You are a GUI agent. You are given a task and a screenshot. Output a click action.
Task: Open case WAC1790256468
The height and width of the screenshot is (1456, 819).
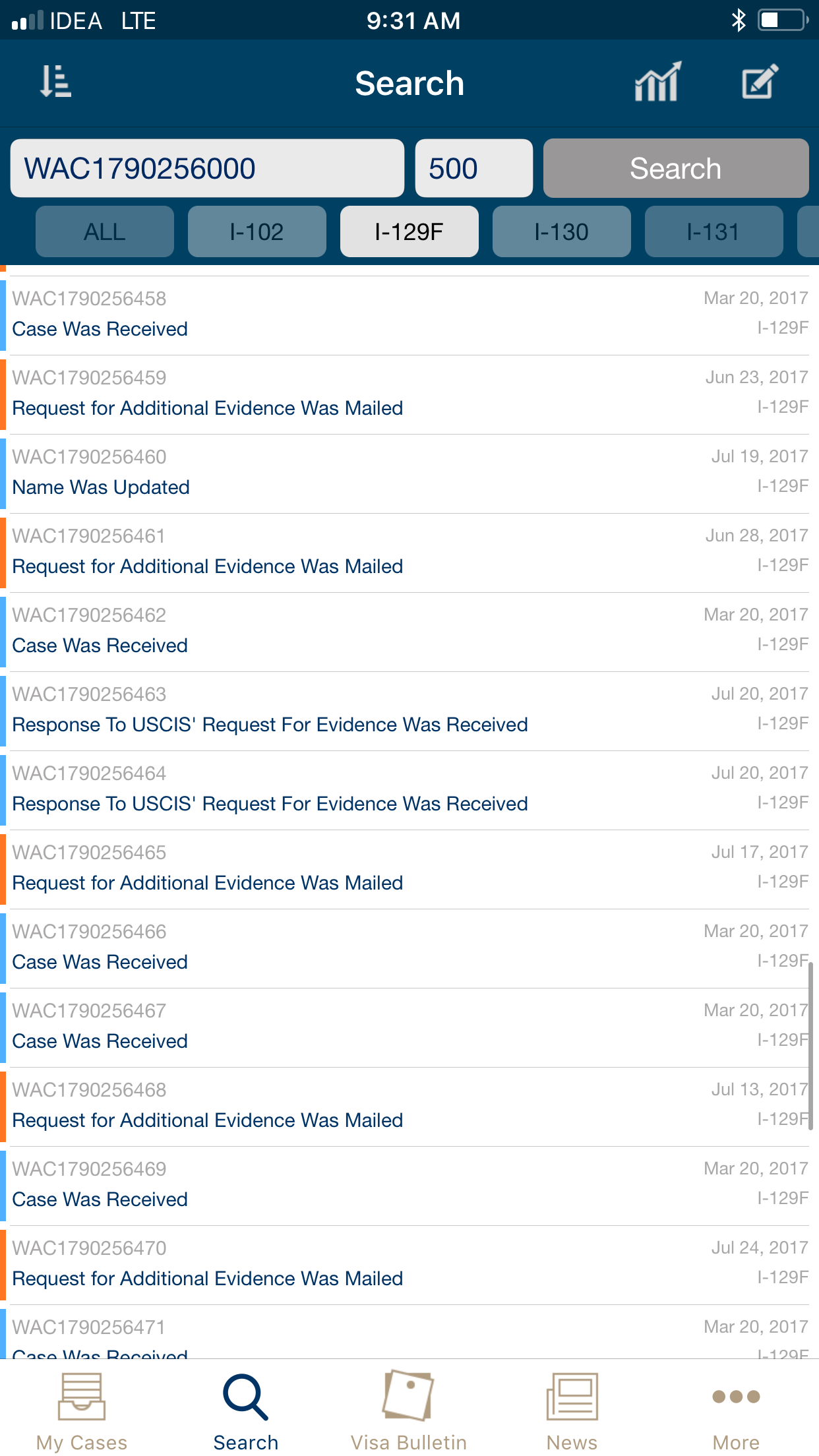pyautogui.click(x=409, y=1107)
